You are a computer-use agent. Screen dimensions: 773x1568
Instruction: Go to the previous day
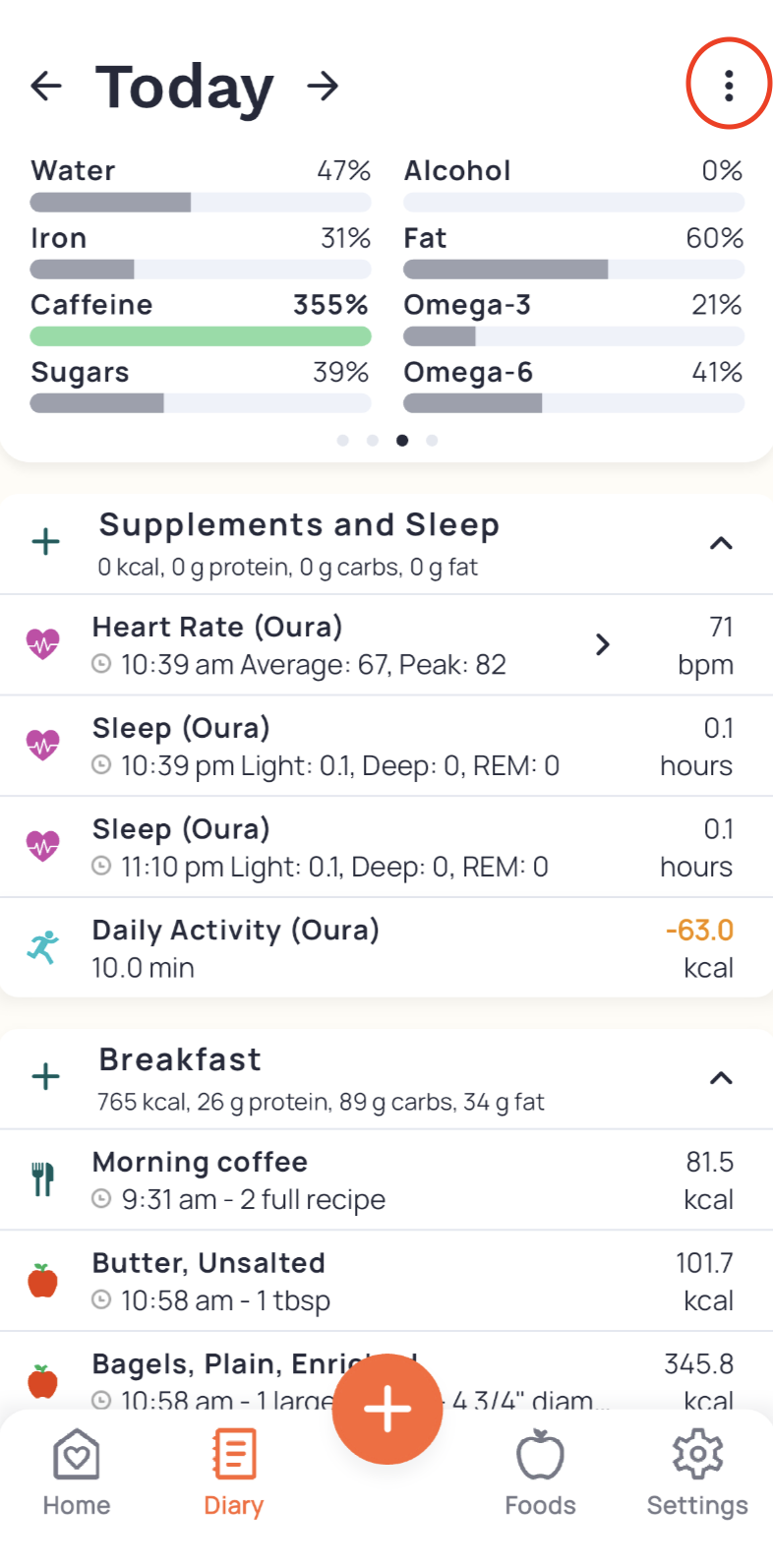46,86
